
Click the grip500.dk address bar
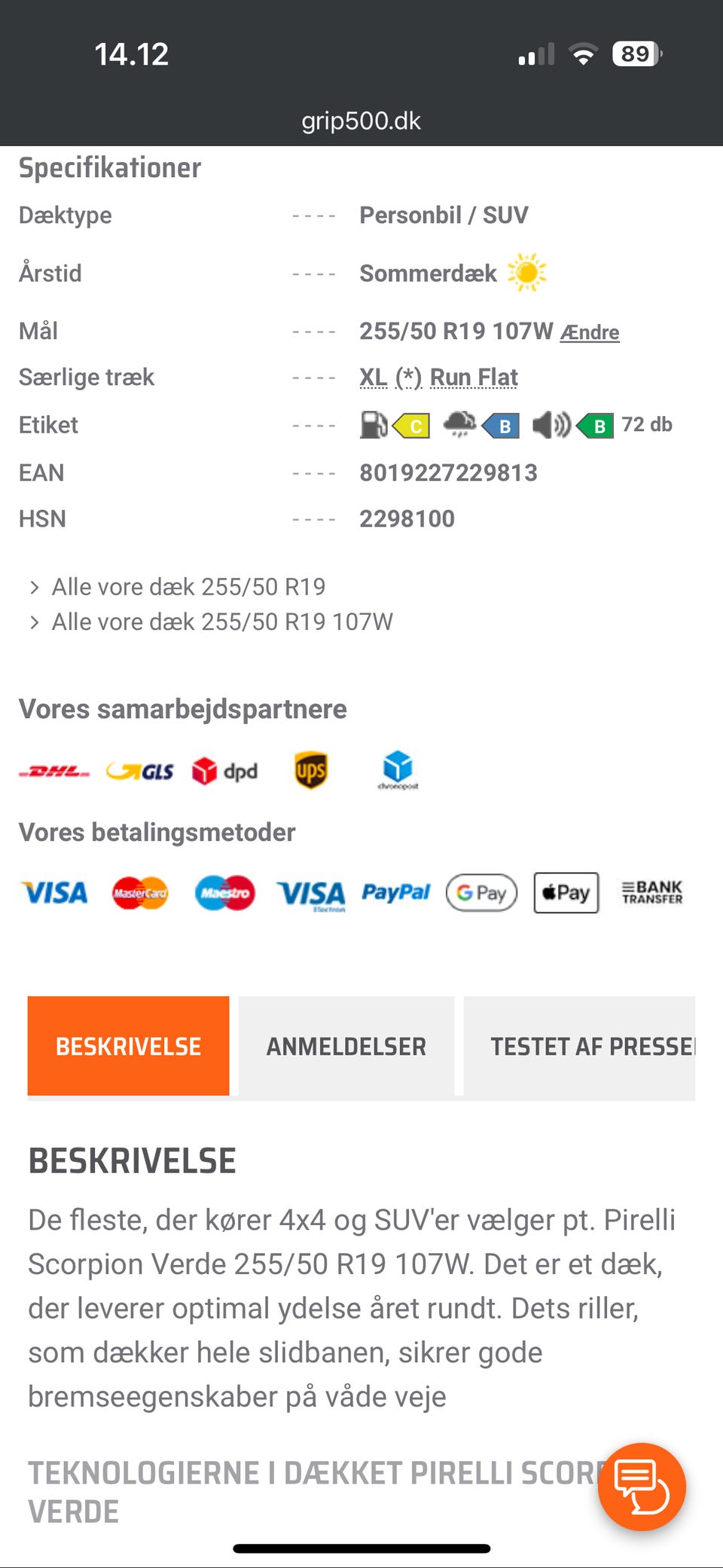pos(361,121)
